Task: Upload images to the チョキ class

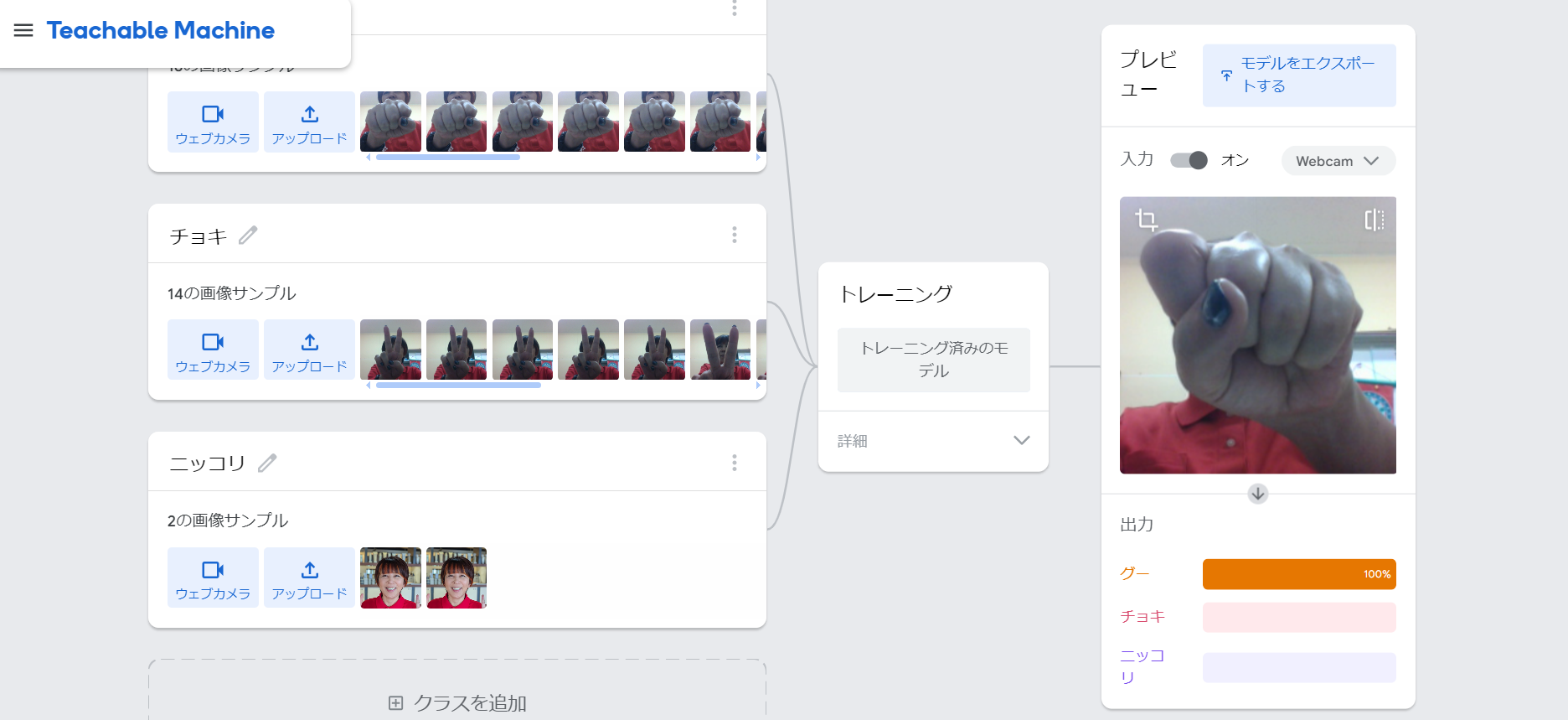Action: click(309, 350)
